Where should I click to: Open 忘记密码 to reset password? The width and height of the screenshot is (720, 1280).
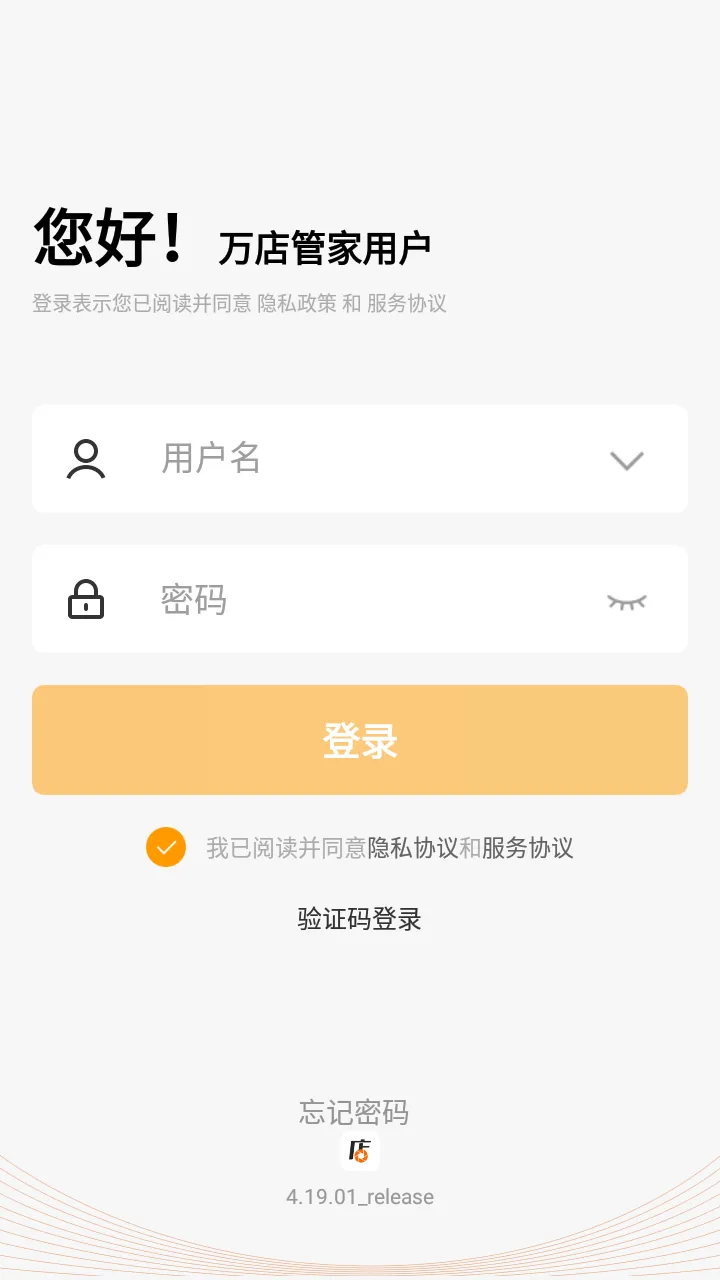(354, 1112)
